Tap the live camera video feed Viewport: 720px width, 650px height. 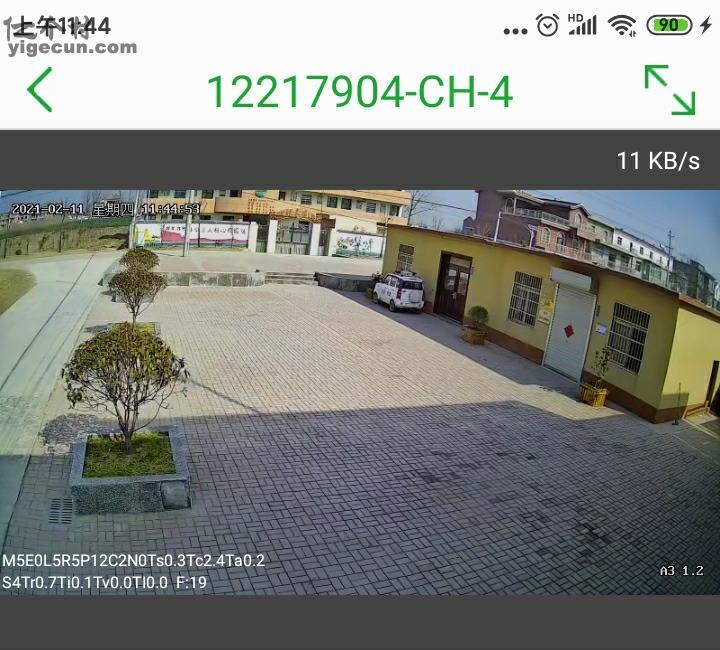(x=360, y=392)
